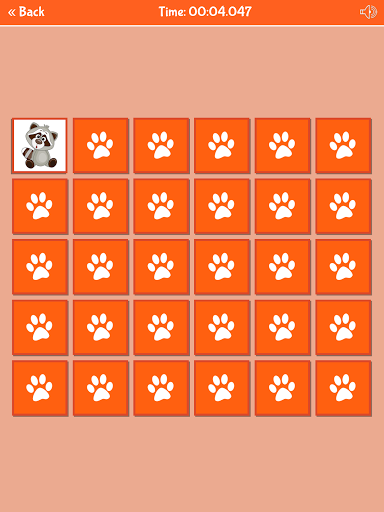Tap the revealed raccoon card
Image resolution: width=384 pixels, height=512 pixels.
40,145
